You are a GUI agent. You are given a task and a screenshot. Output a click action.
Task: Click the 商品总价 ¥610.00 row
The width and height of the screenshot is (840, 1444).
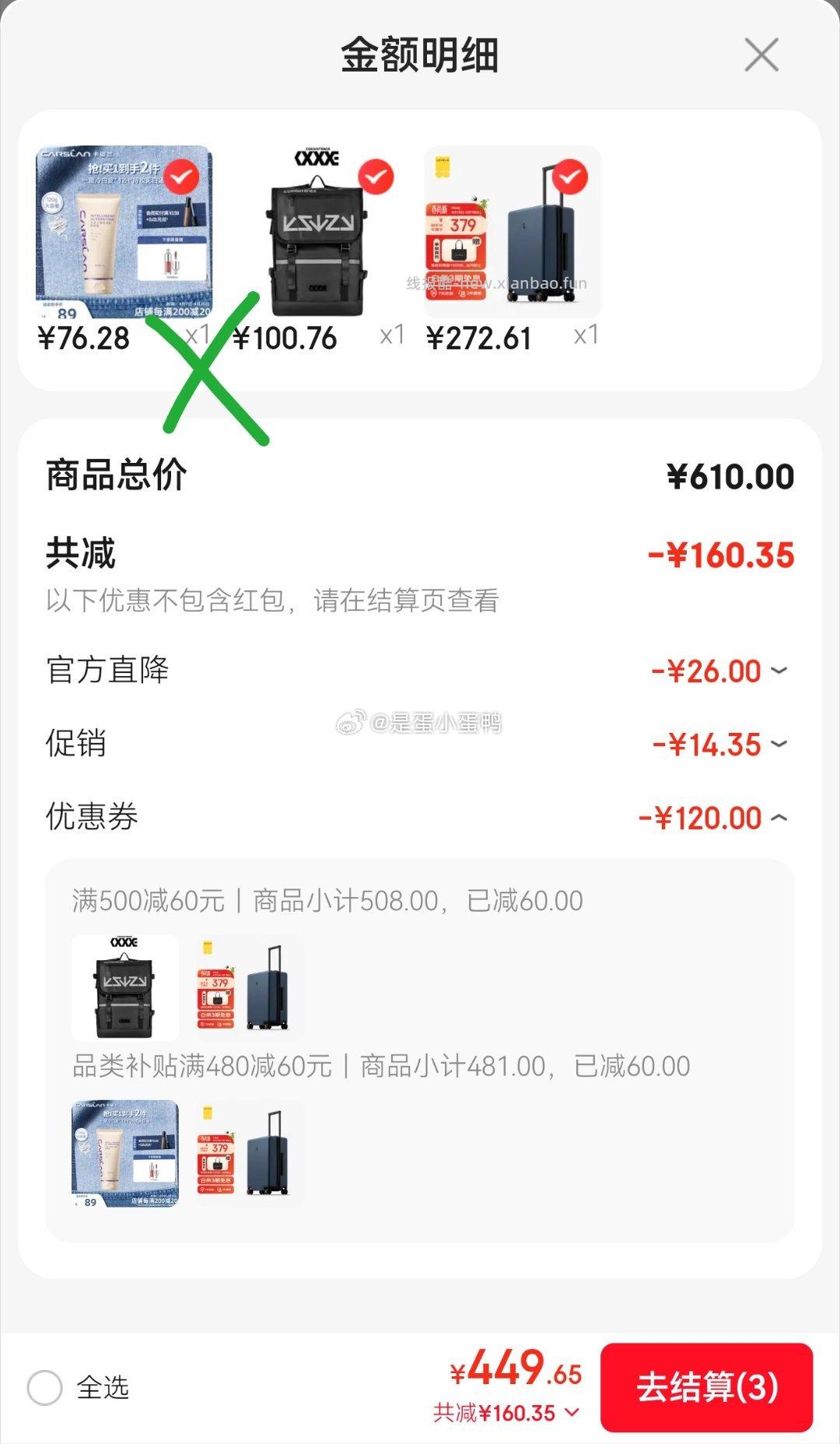[x=420, y=478]
